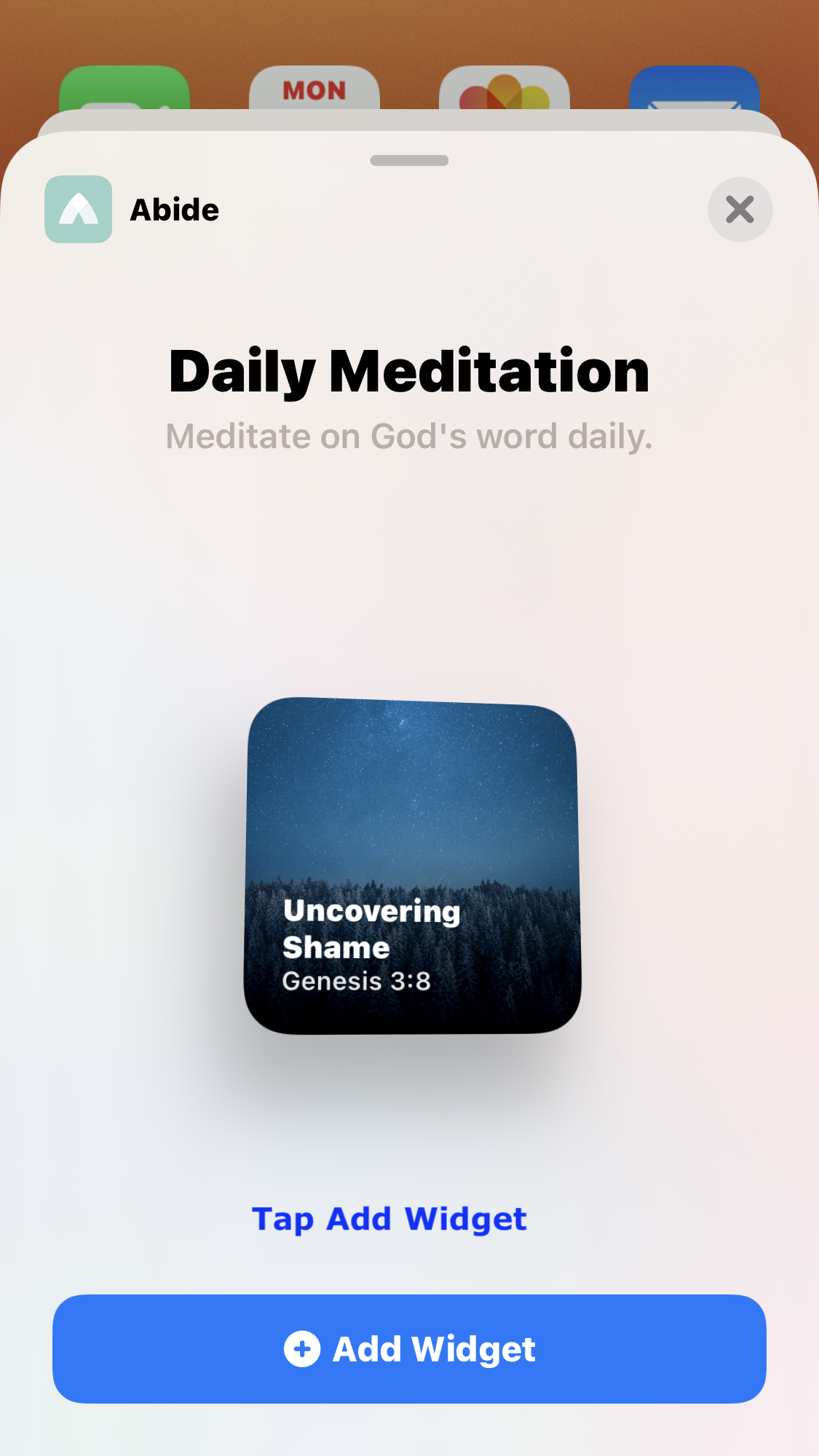
Task: Close the Abide widget sheet
Action: point(740,210)
